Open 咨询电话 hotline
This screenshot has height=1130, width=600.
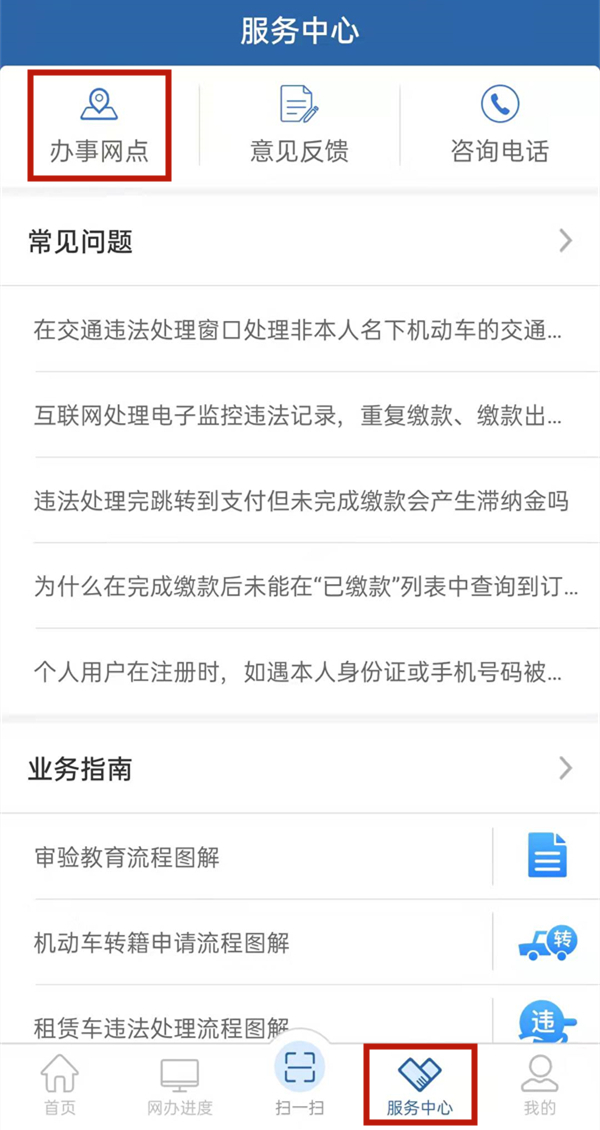pyautogui.click(x=499, y=126)
